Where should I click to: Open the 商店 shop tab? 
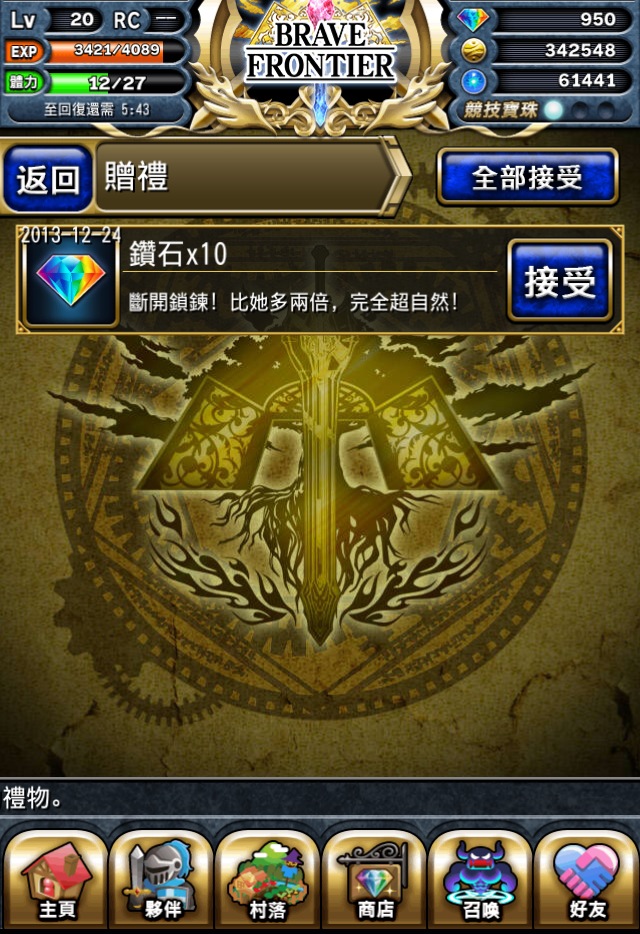pyautogui.click(x=374, y=879)
